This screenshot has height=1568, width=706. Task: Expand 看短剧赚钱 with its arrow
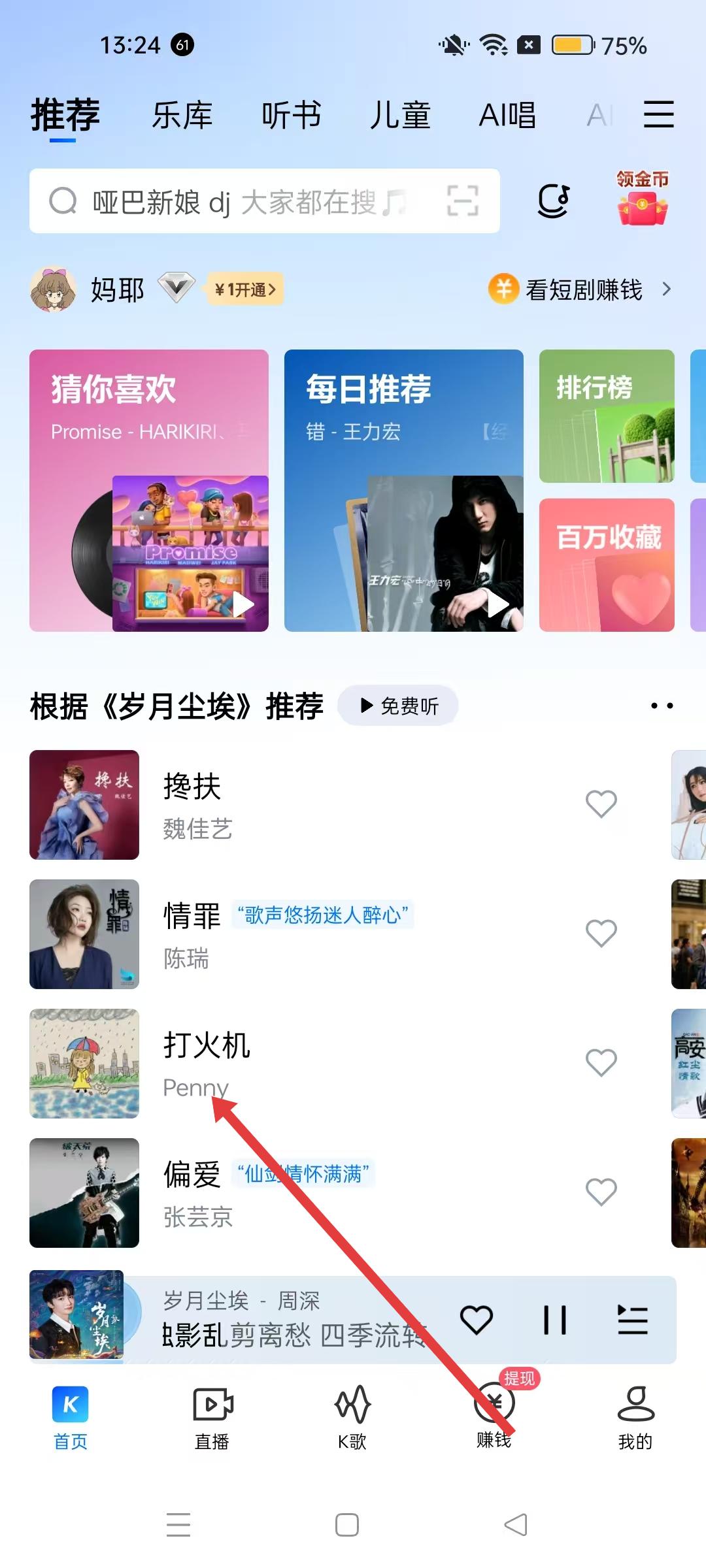(x=667, y=288)
